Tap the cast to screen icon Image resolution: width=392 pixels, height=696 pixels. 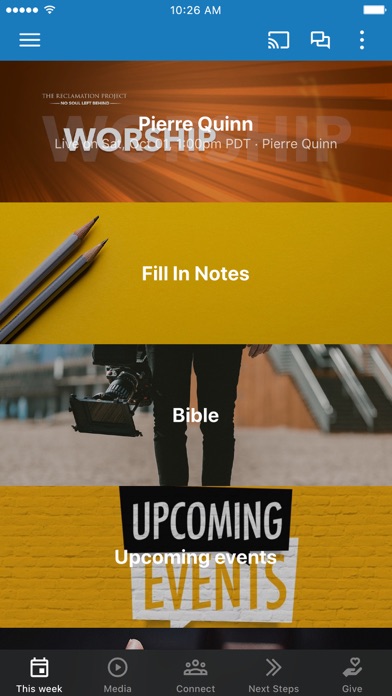click(278, 40)
